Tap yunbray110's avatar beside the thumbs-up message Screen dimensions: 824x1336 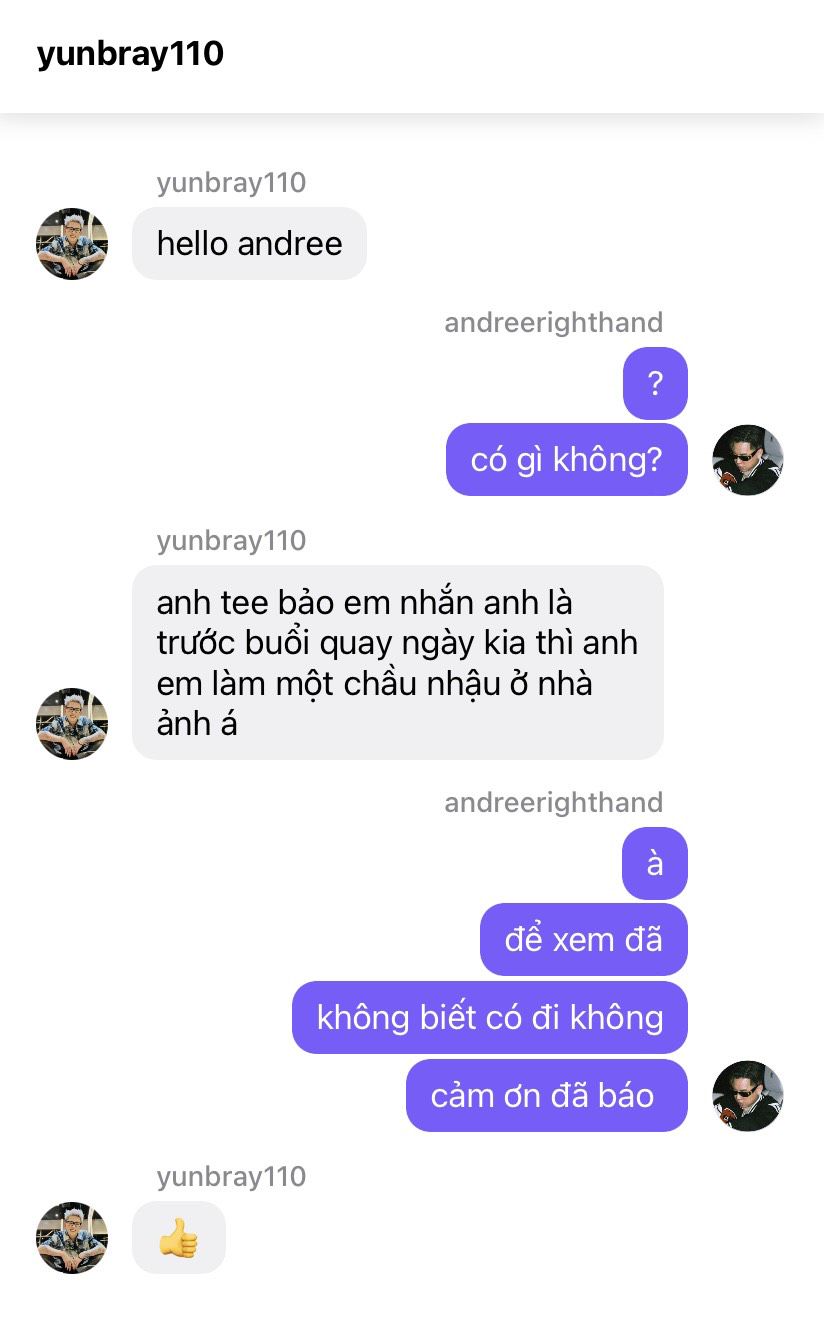tap(72, 1238)
